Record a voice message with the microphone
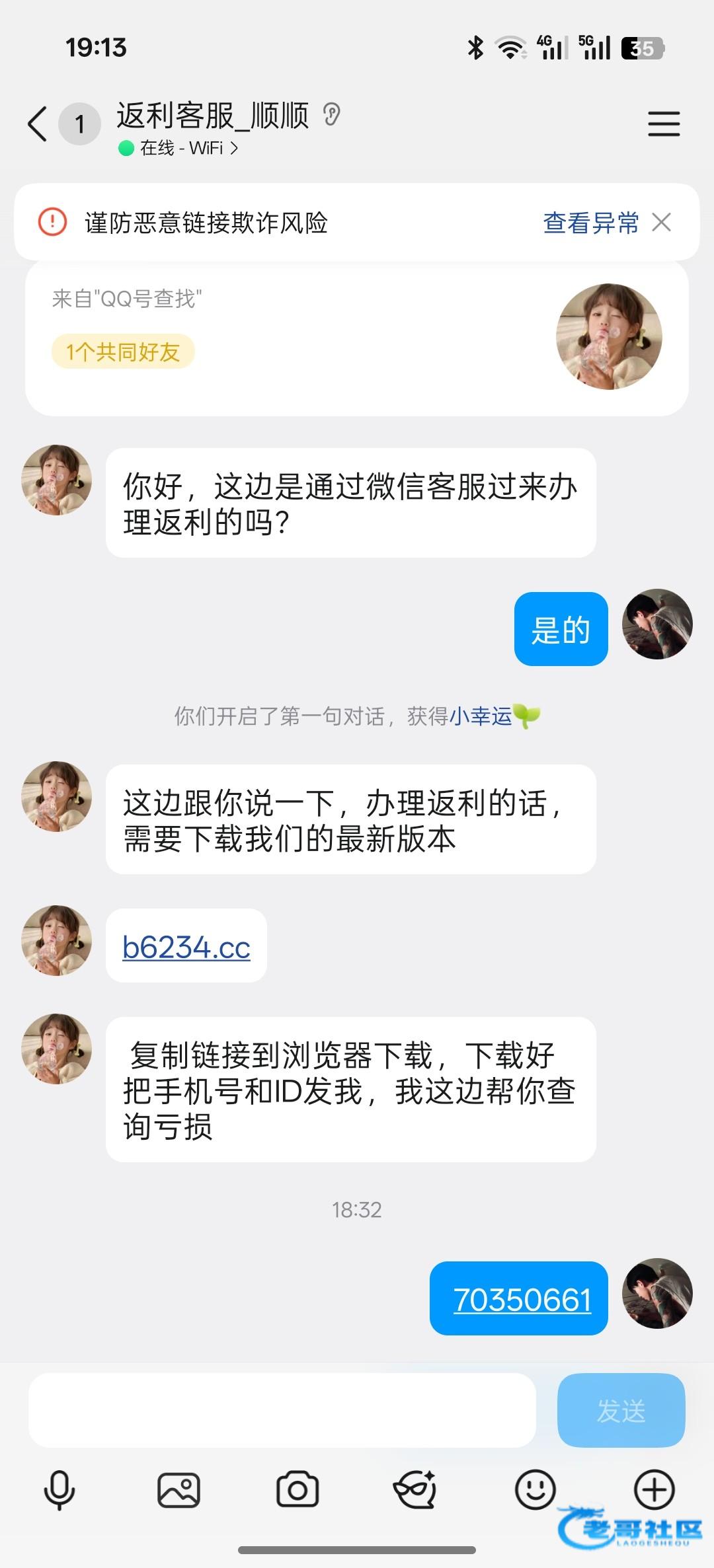Viewport: 714px width, 1568px height. coord(59,1491)
